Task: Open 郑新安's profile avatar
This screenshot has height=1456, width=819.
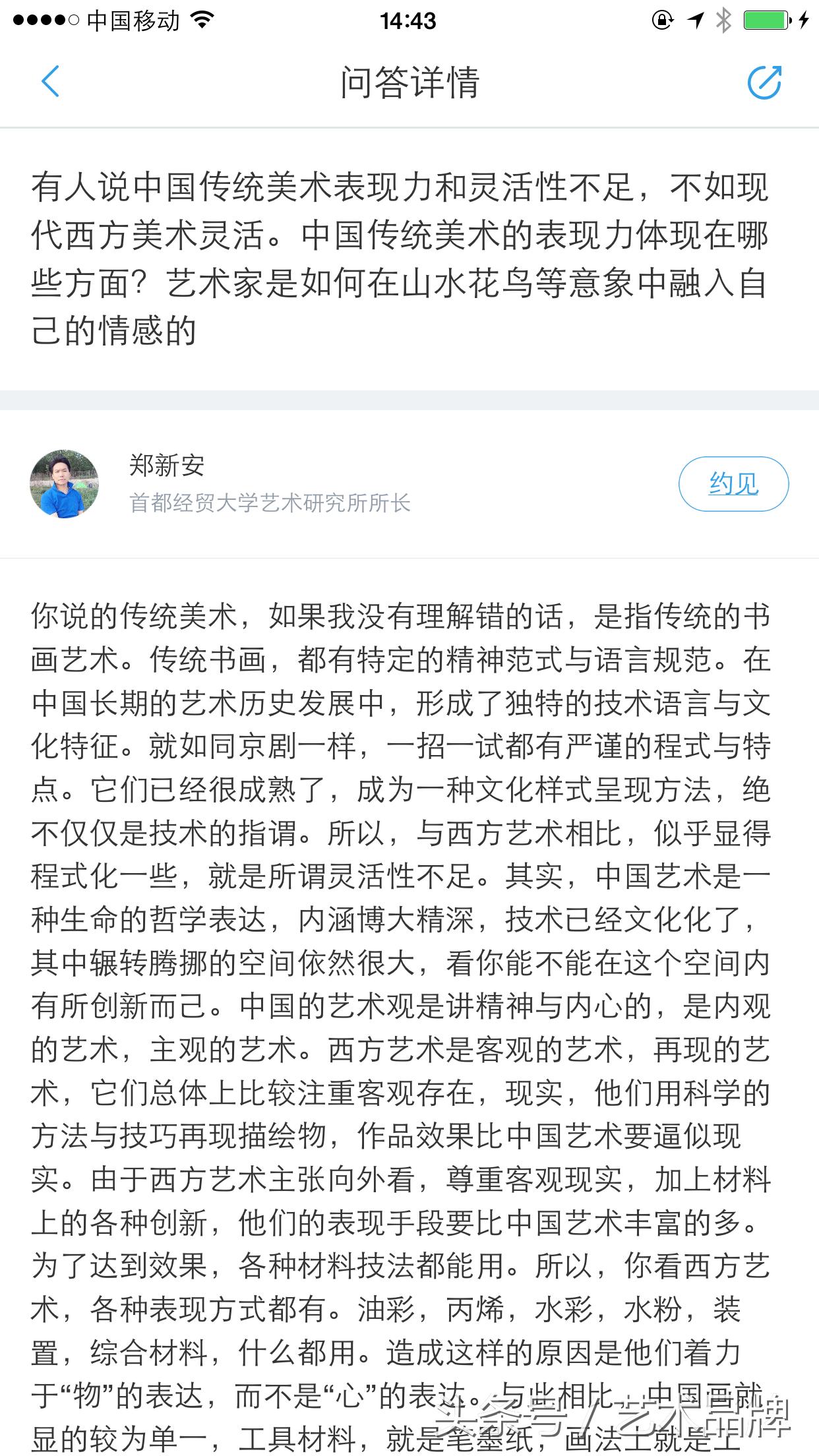Action: [x=65, y=484]
